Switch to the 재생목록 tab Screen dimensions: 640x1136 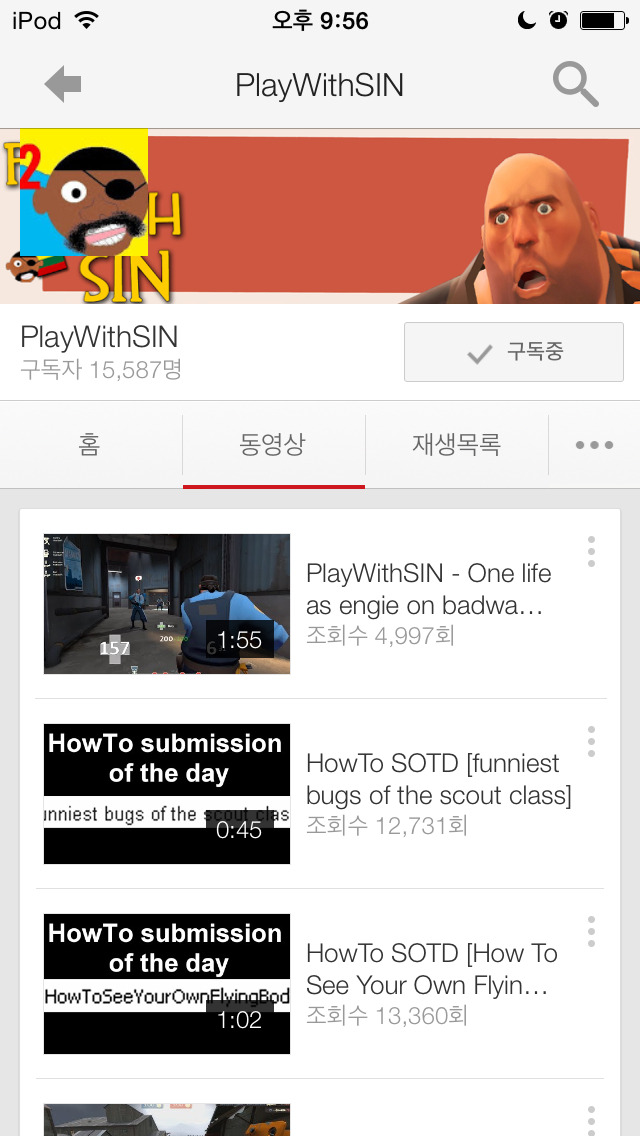click(x=456, y=445)
